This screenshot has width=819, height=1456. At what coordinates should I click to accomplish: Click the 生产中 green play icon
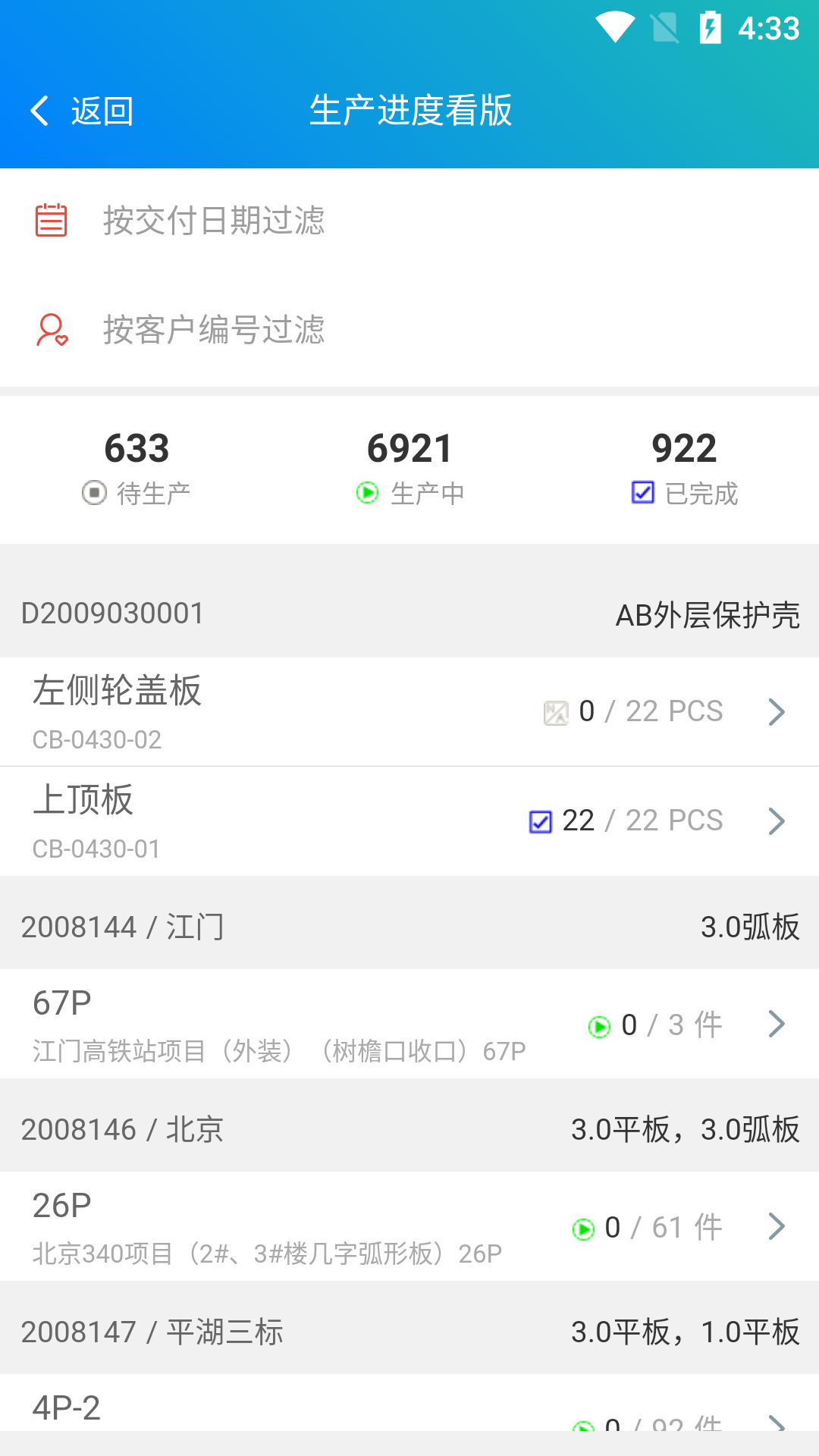pyautogui.click(x=367, y=493)
